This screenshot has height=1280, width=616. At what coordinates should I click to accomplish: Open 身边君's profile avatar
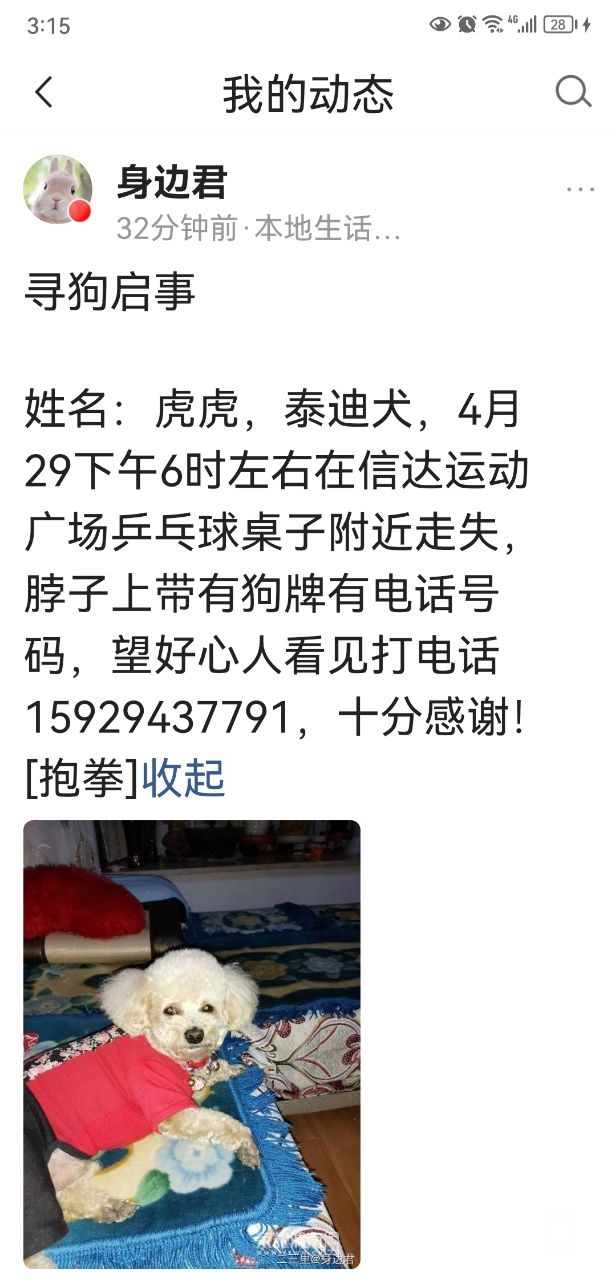58,189
